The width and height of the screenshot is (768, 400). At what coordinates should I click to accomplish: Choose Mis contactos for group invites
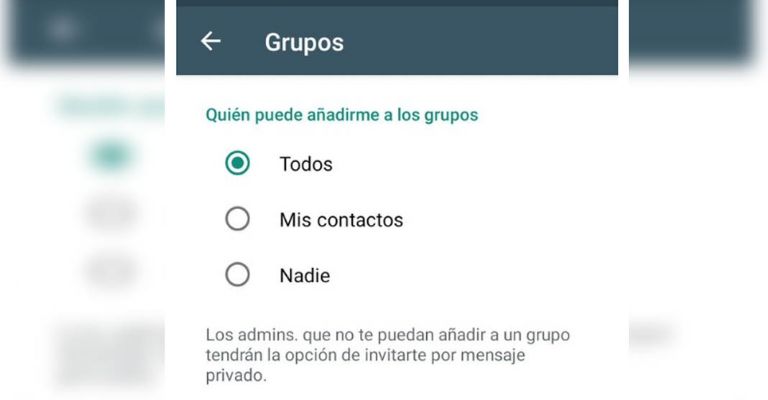point(238,219)
